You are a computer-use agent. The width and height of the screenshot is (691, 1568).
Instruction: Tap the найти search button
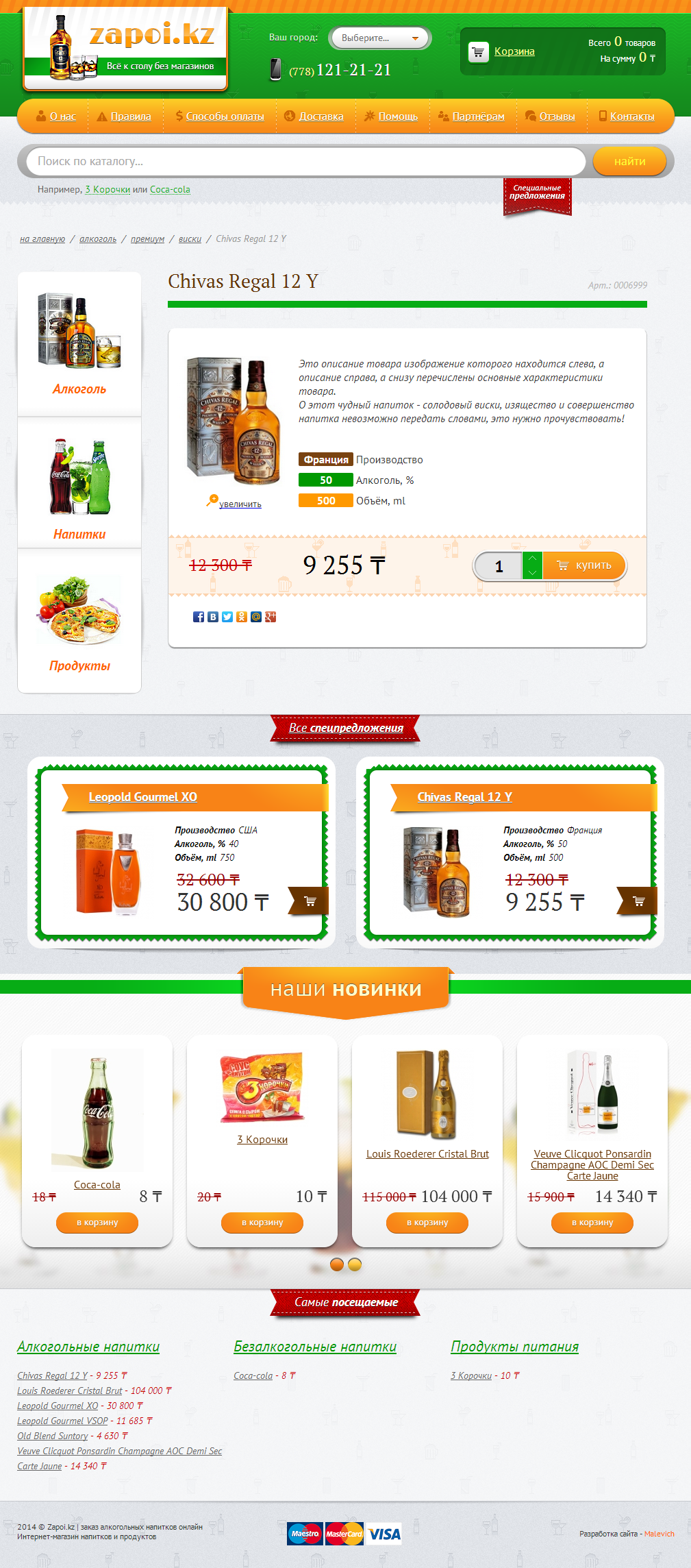point(629,162)
